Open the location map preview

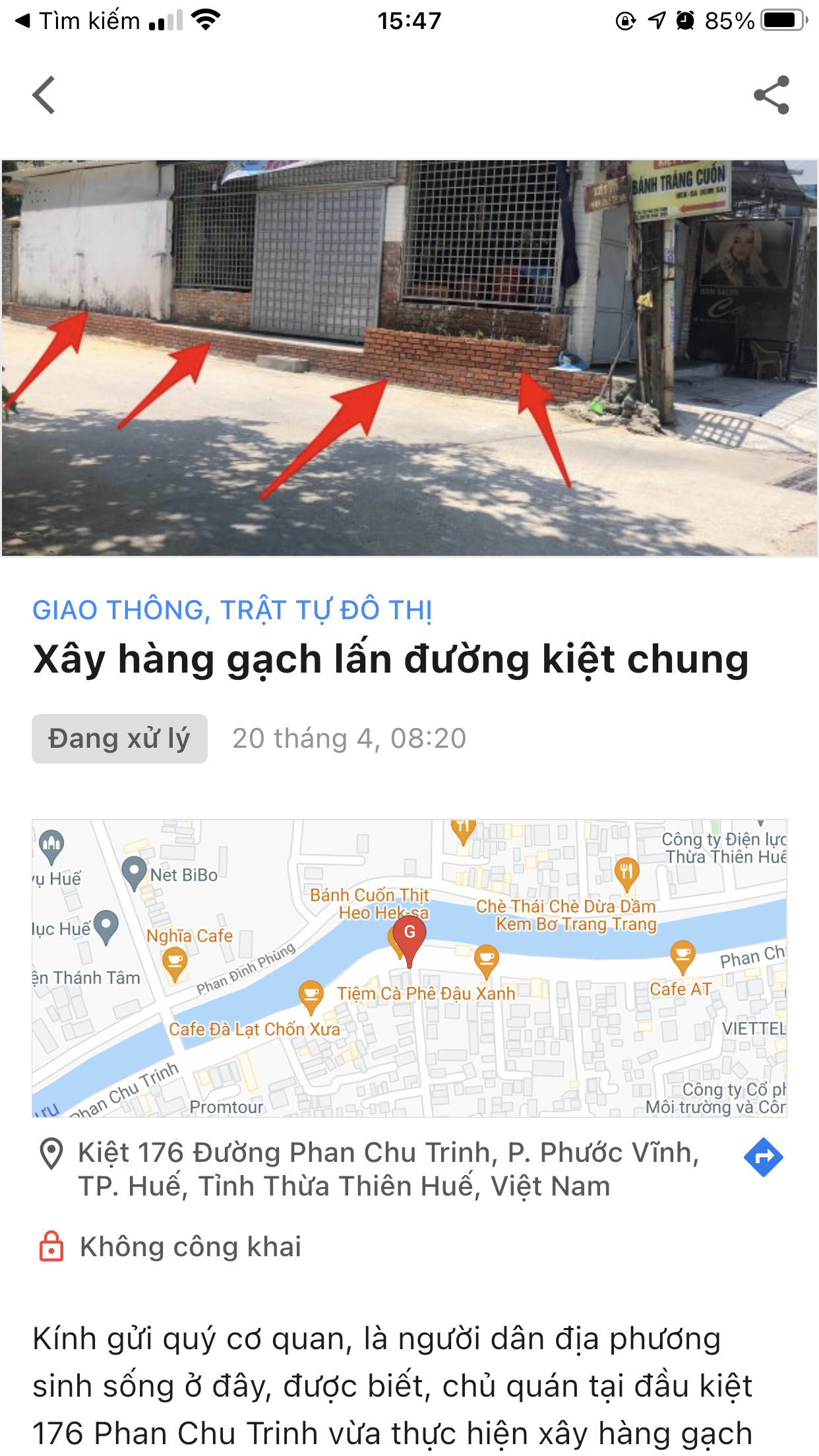click(x=409, y=967)
